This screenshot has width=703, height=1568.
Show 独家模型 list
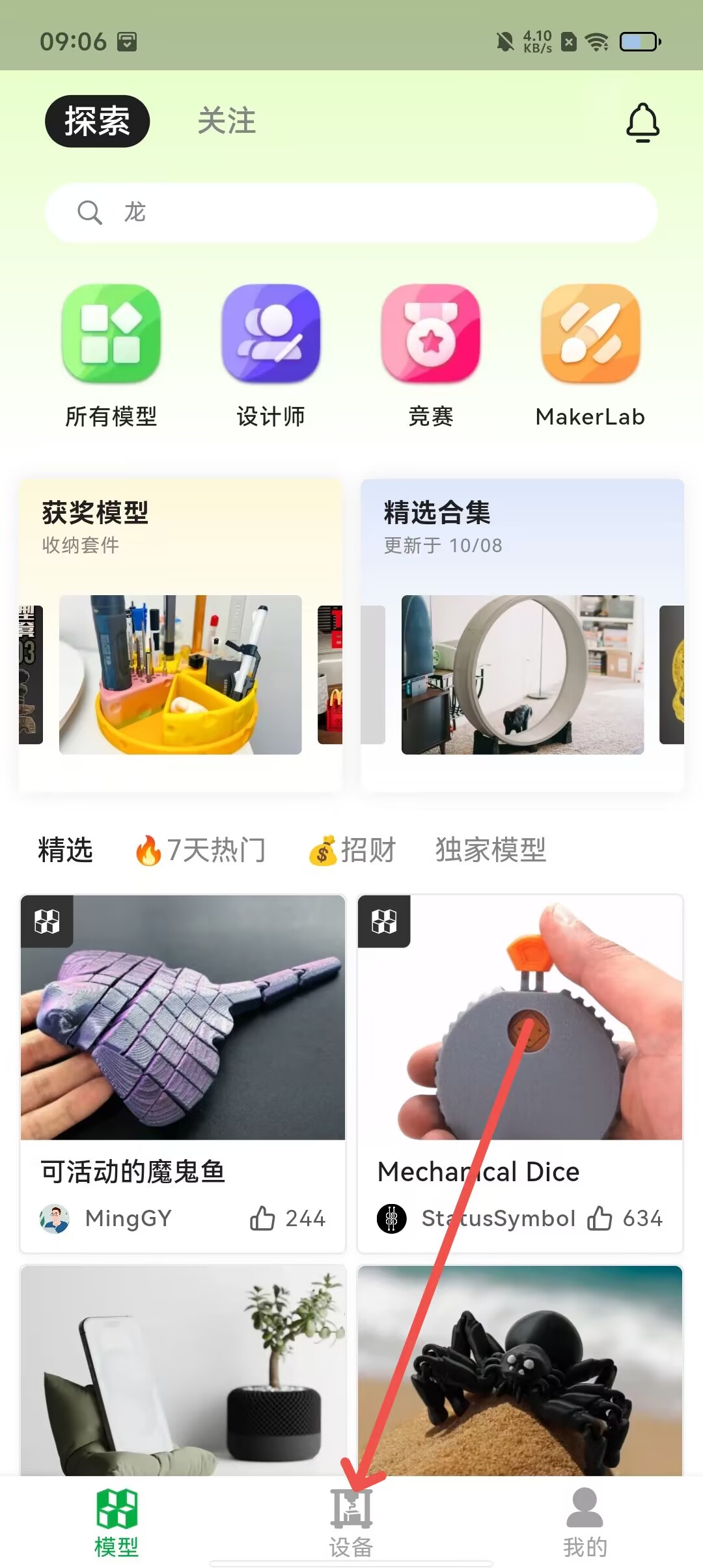click(x=491, y=850)
